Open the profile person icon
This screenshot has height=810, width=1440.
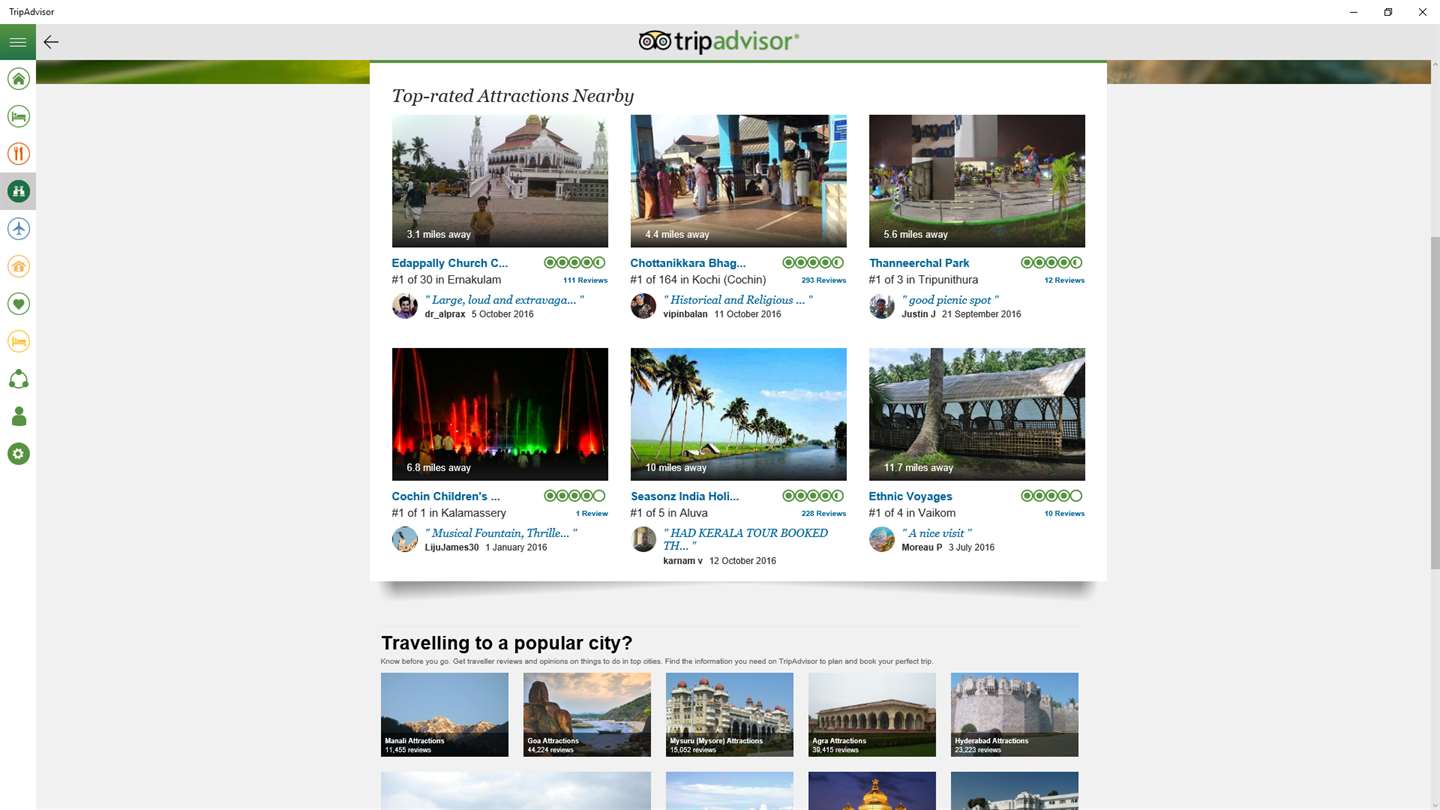[x=18, y=416]
